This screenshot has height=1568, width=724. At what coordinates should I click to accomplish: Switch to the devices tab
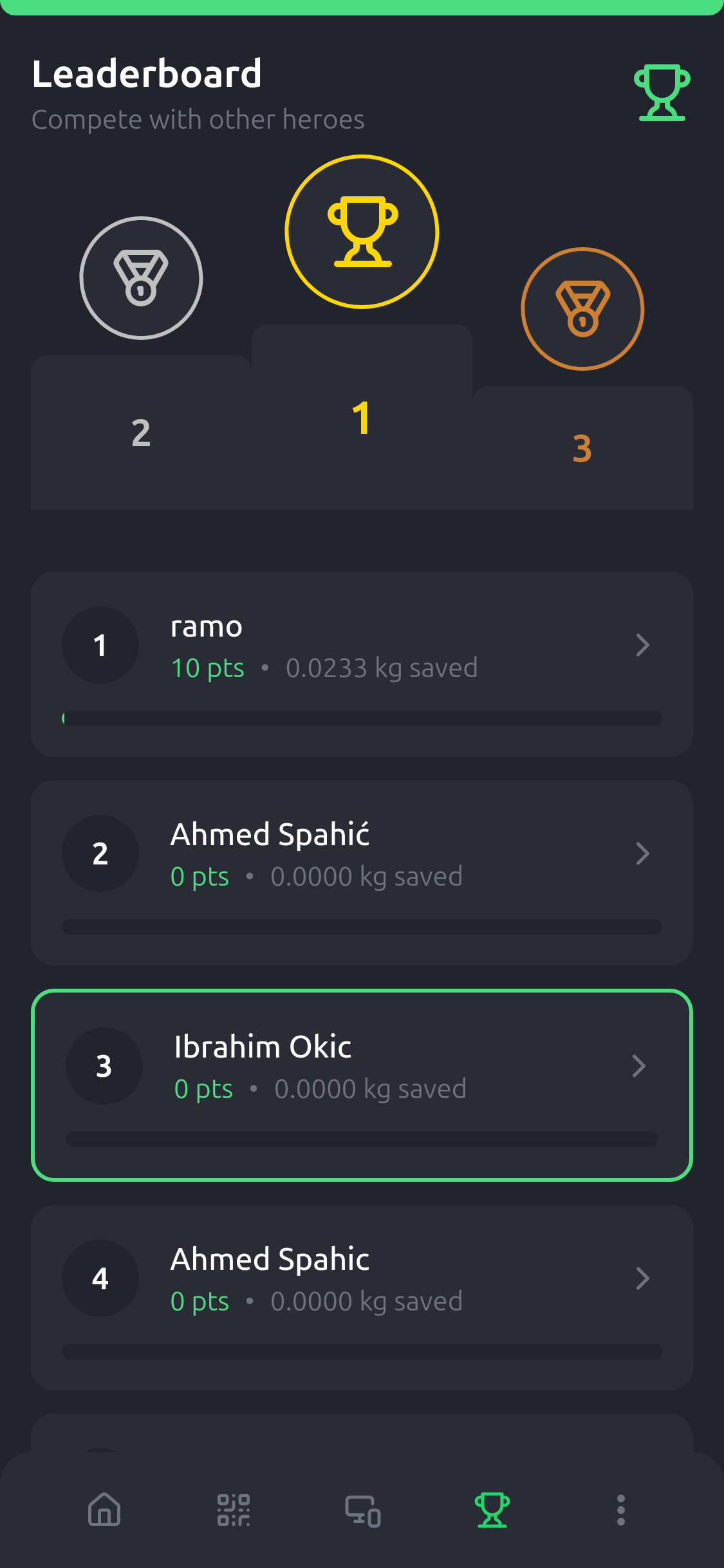pyautogui.click(x=363, y=1510)
